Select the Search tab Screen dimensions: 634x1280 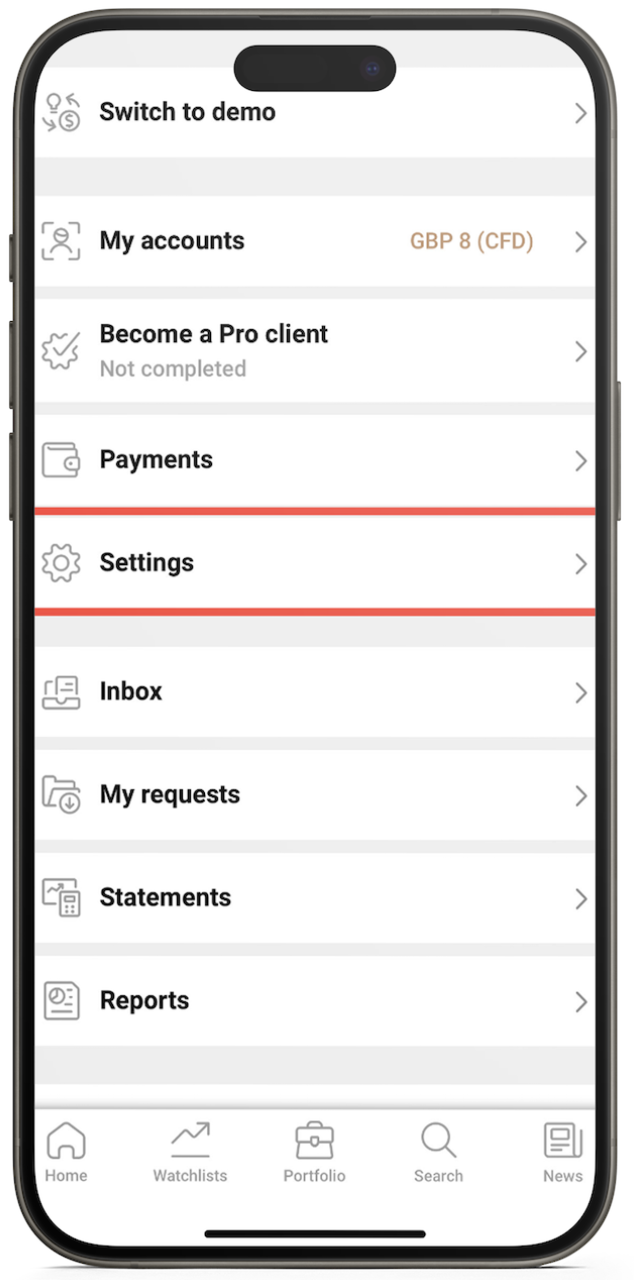pos(438,1152)
